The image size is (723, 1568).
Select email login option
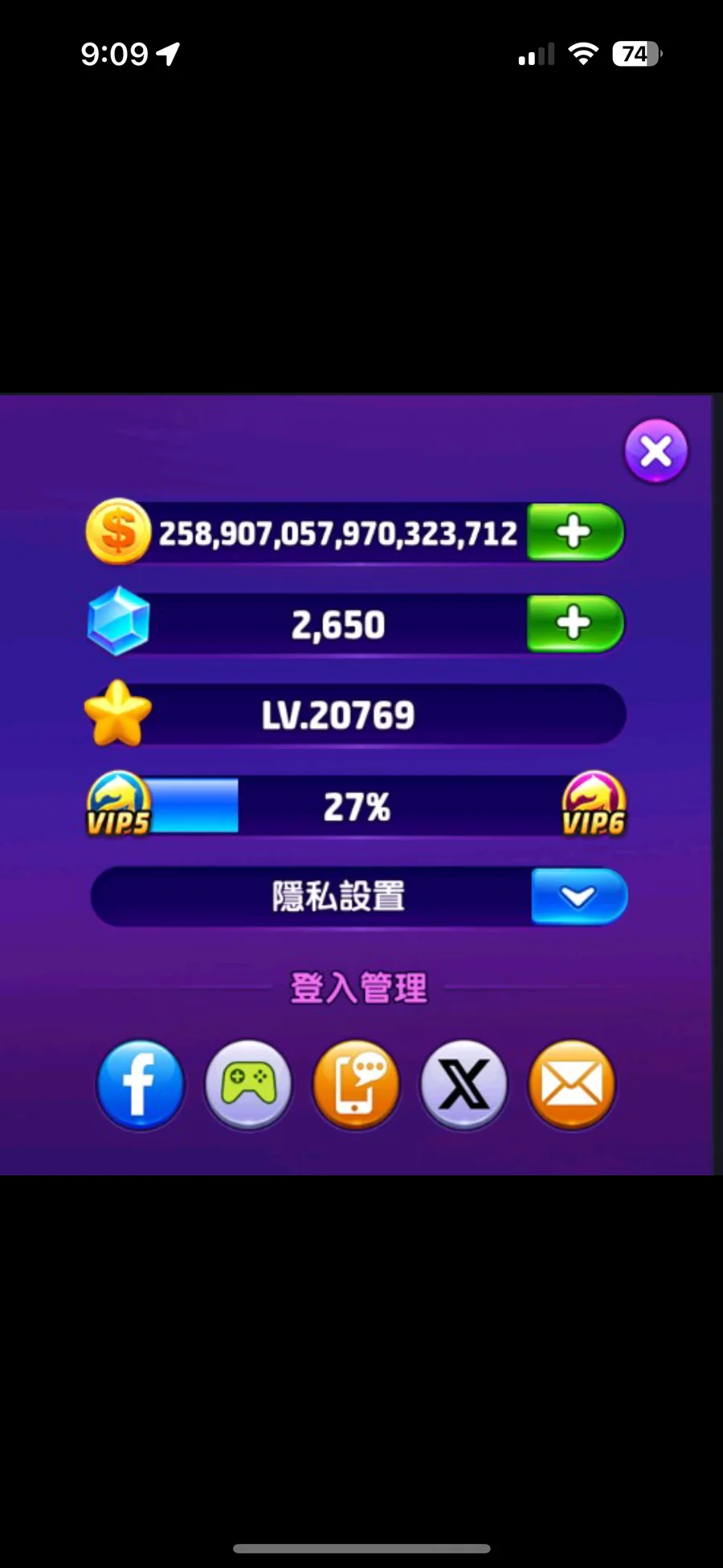click(x=571, y=1085)
